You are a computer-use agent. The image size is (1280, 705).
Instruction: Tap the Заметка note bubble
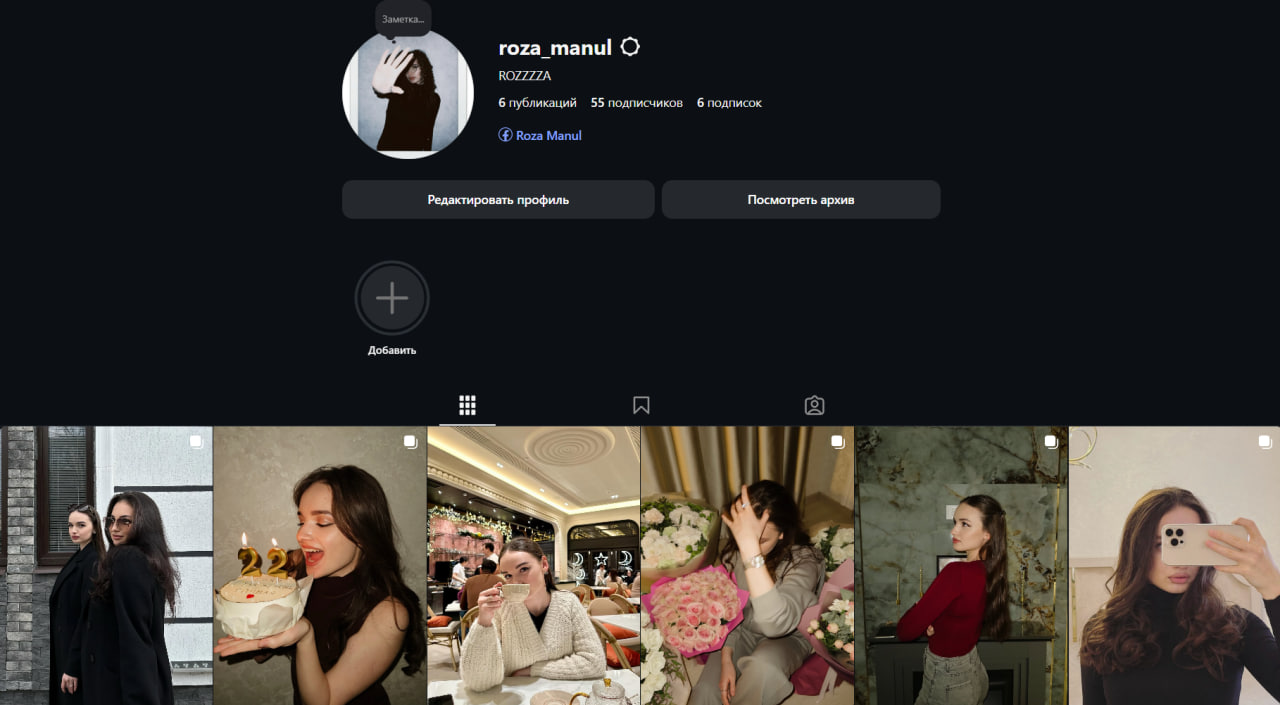[403, 18]
